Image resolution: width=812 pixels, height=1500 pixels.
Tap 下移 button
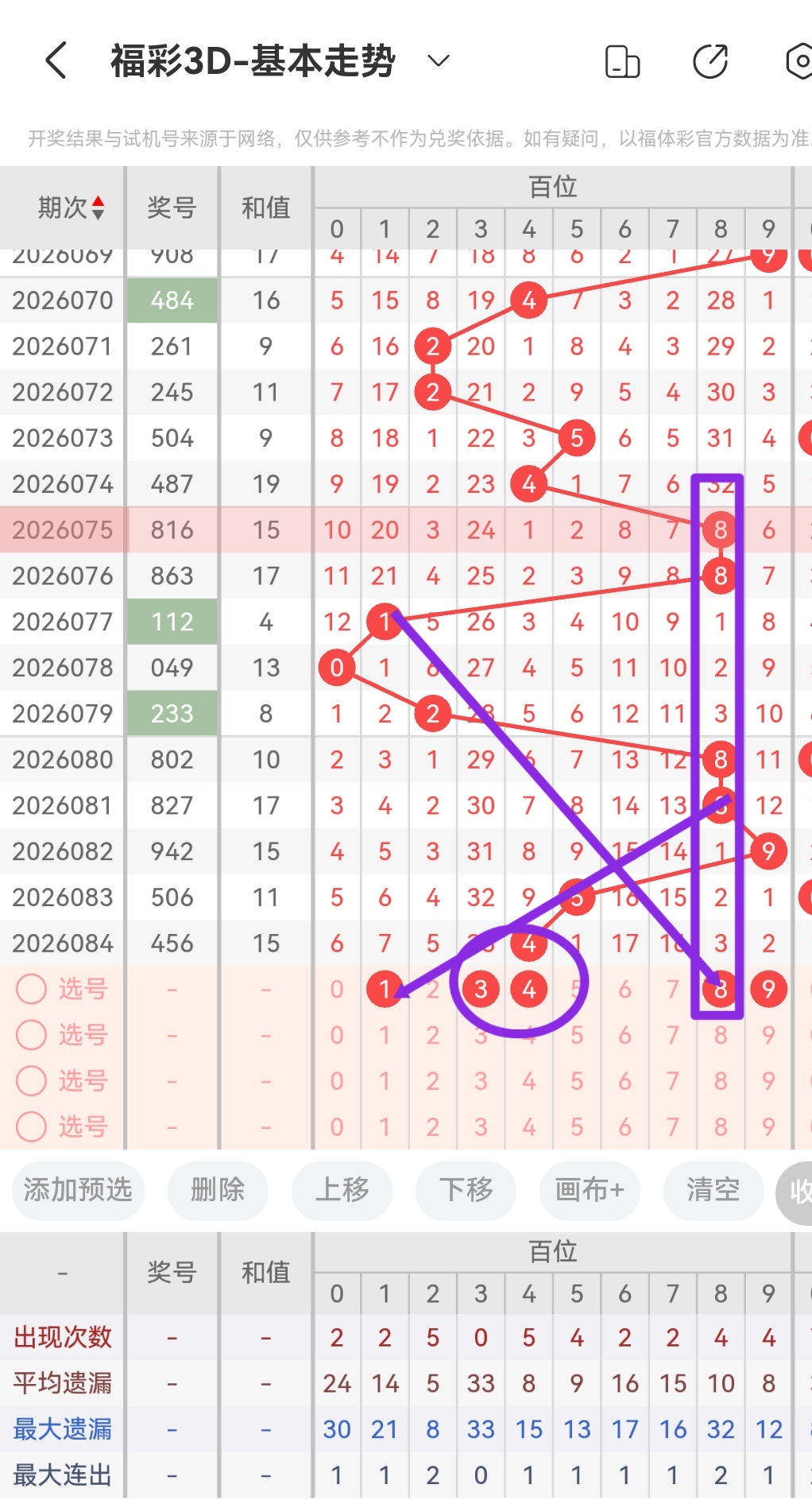[x=466, y=1190]
